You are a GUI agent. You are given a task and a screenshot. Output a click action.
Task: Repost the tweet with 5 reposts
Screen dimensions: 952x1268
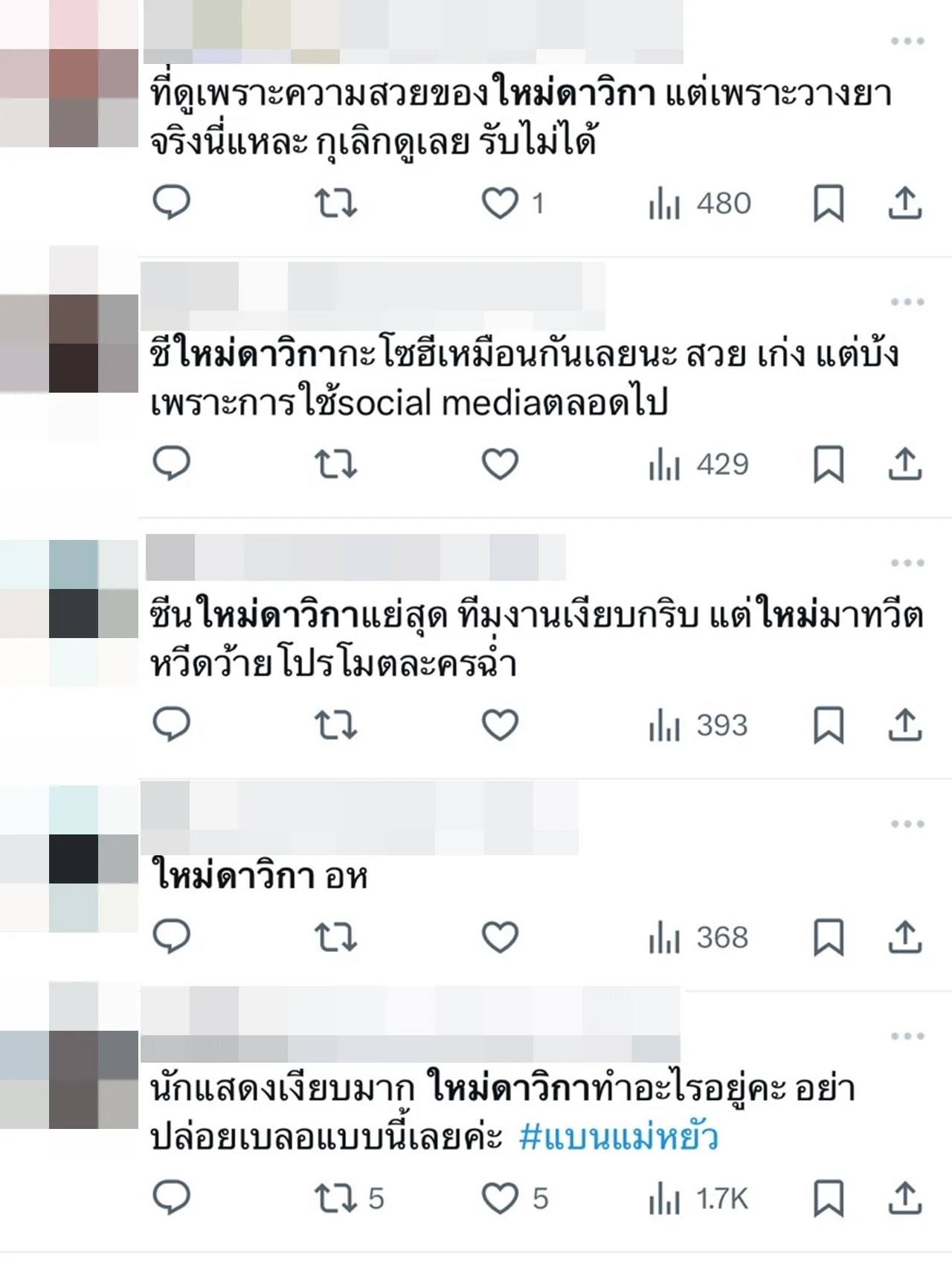[x=335, y=1198]
